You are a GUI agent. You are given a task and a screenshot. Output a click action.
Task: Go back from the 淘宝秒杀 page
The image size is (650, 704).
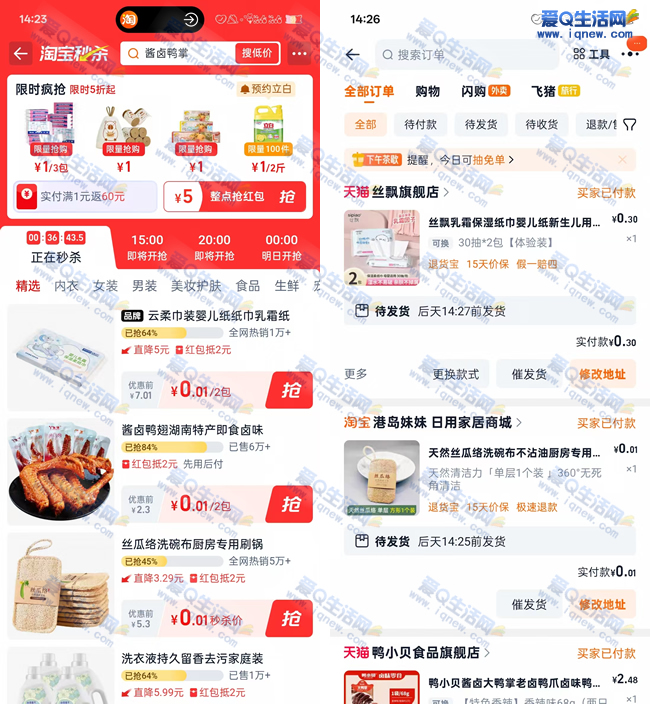tap(19, 53)
